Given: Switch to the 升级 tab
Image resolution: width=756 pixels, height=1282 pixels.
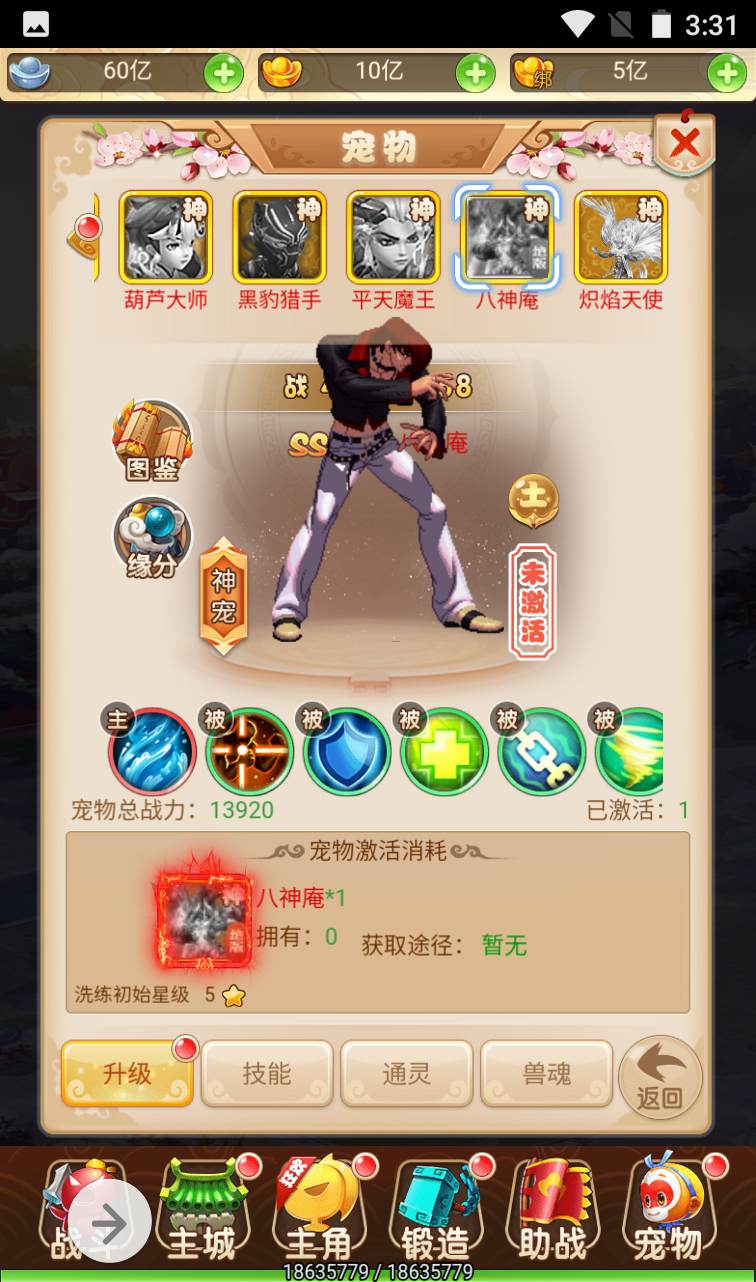Looking at the screenshot, I should click(127, 1074).
